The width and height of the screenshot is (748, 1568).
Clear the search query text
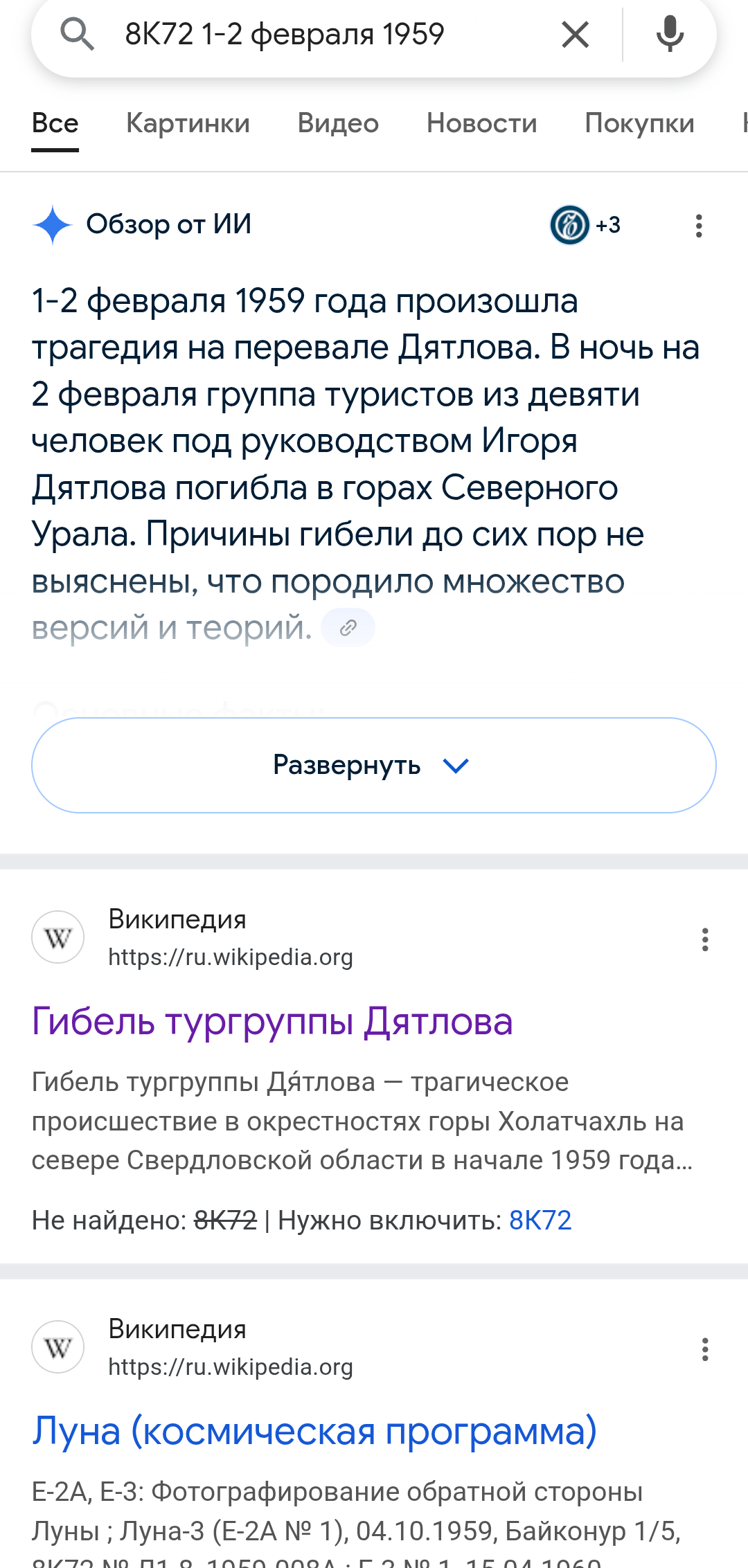point(575,35)
